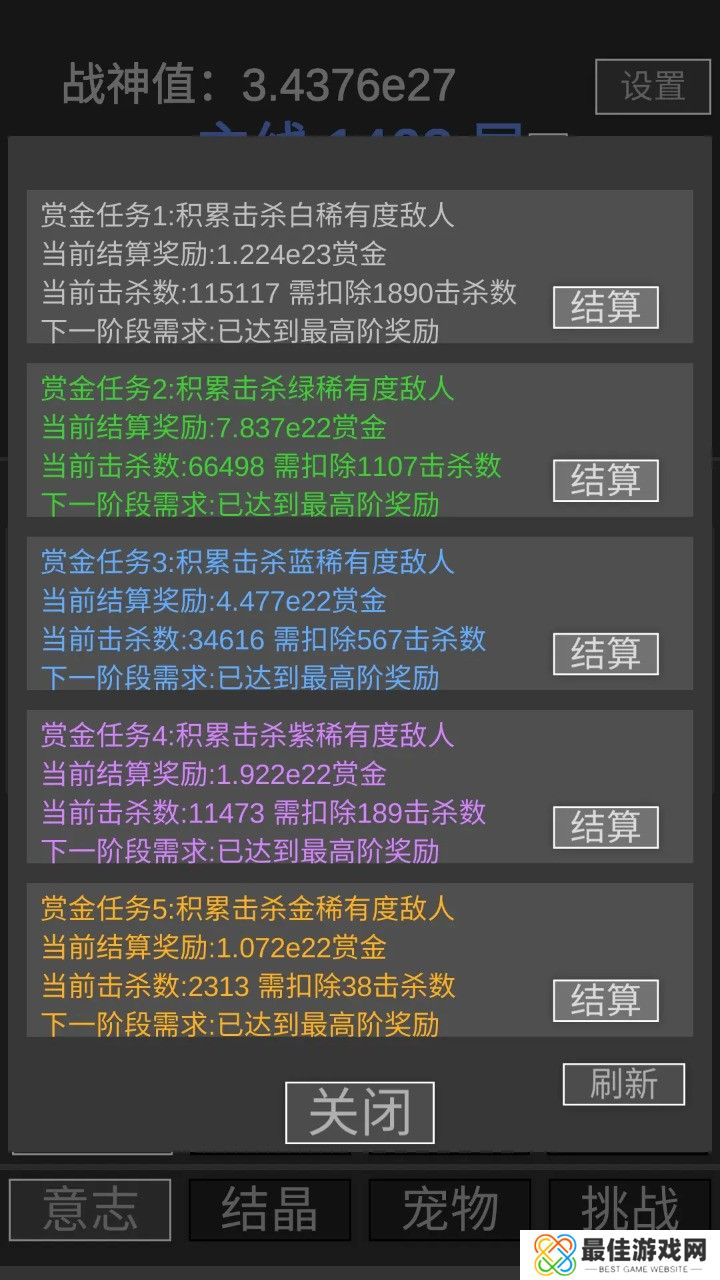The height and width of the screenshot is (1280, 720).
Task: Switch to the 宠物 tab
Action: [x=450, y=1209]
